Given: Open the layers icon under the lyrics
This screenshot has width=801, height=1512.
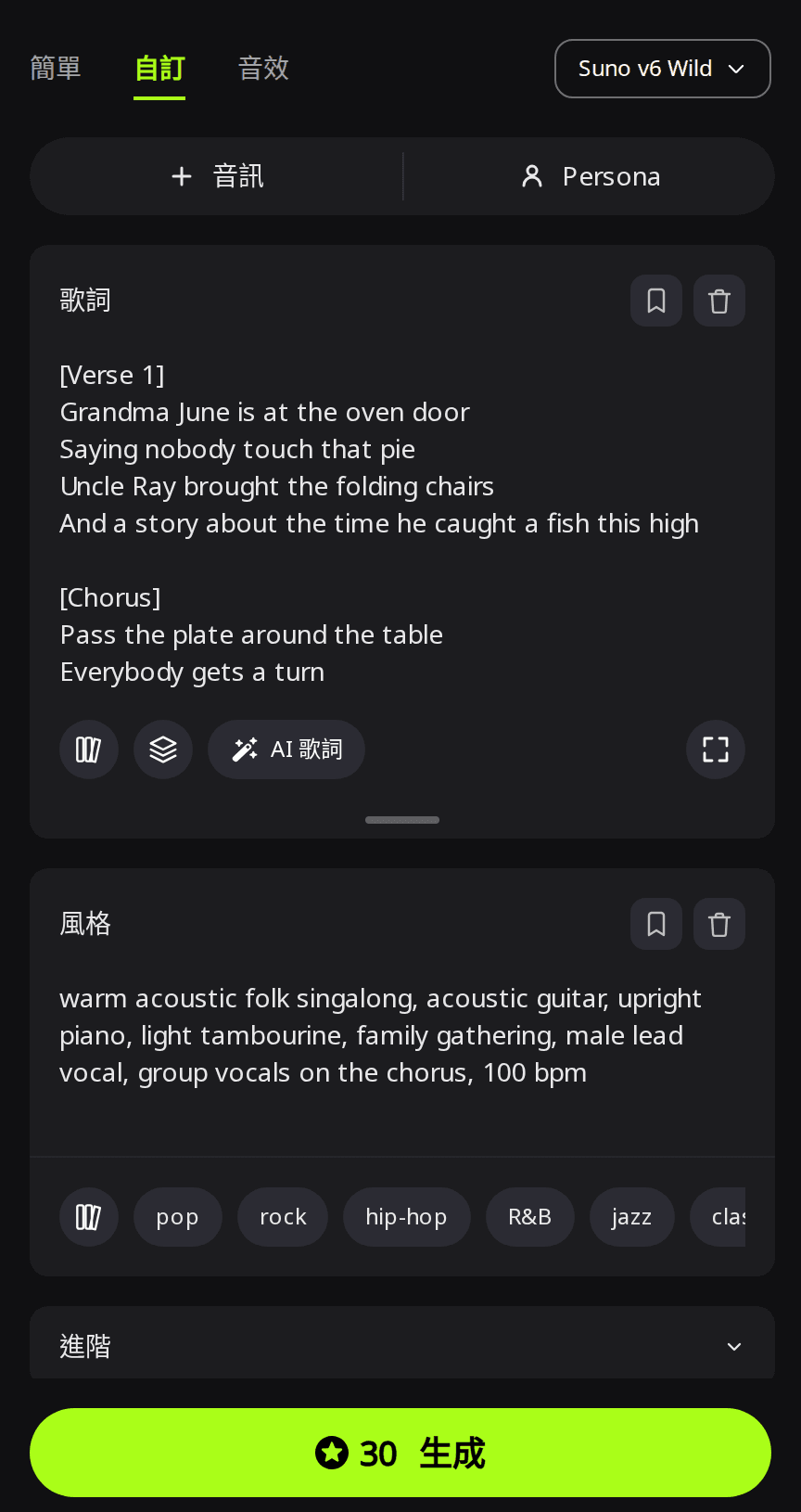Looking at the screenshot, I should [163, 750].
